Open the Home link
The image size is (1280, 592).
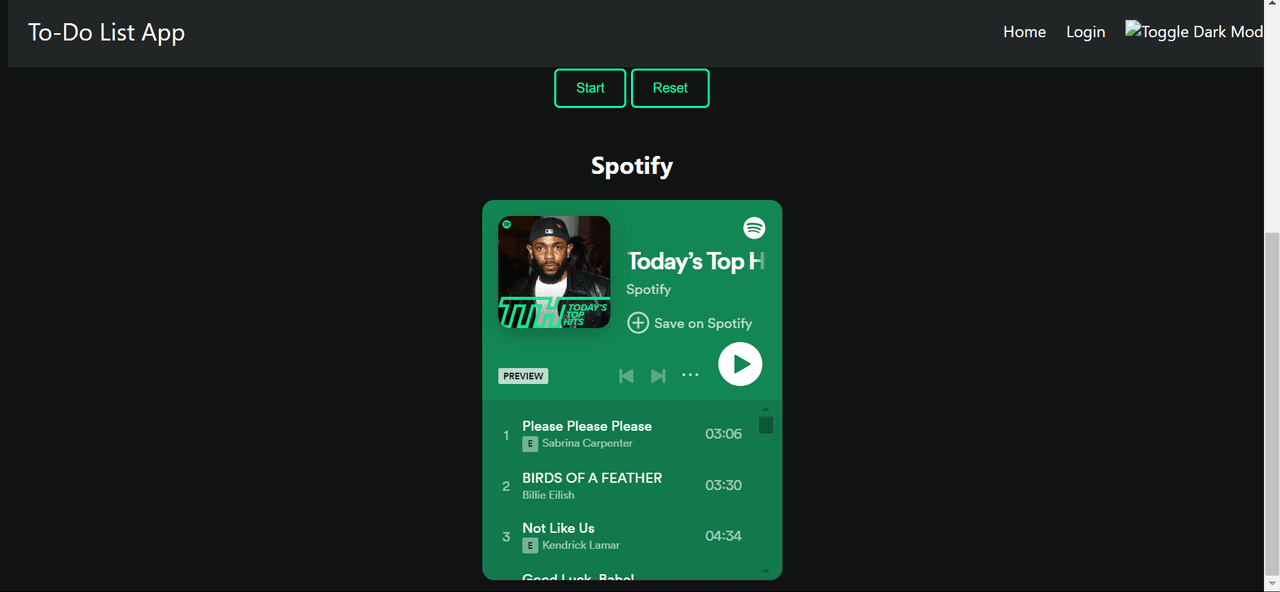(1024, 32)
